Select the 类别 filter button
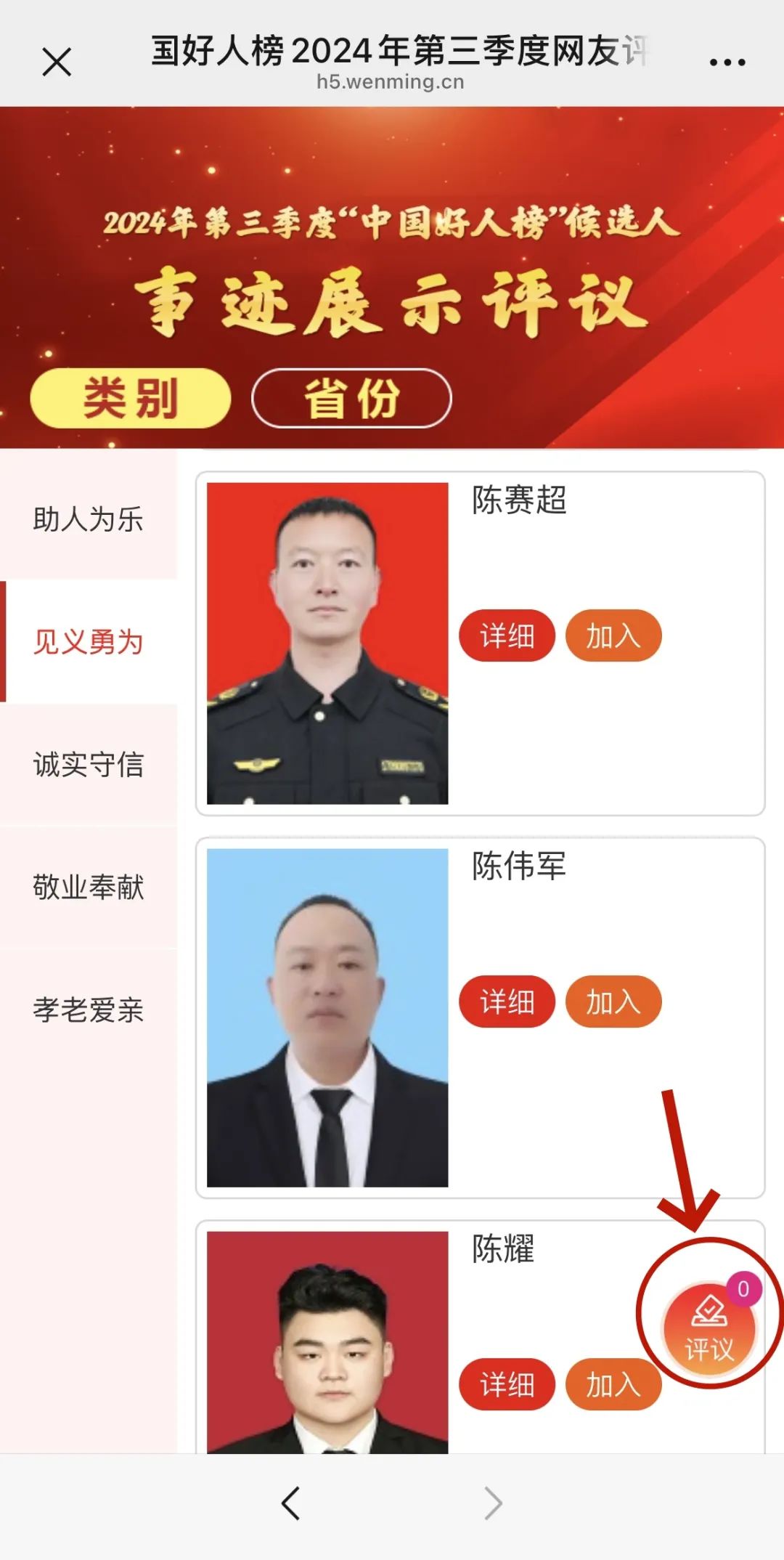This screenshot has height=1560, width=784. [x=131, y=398]
